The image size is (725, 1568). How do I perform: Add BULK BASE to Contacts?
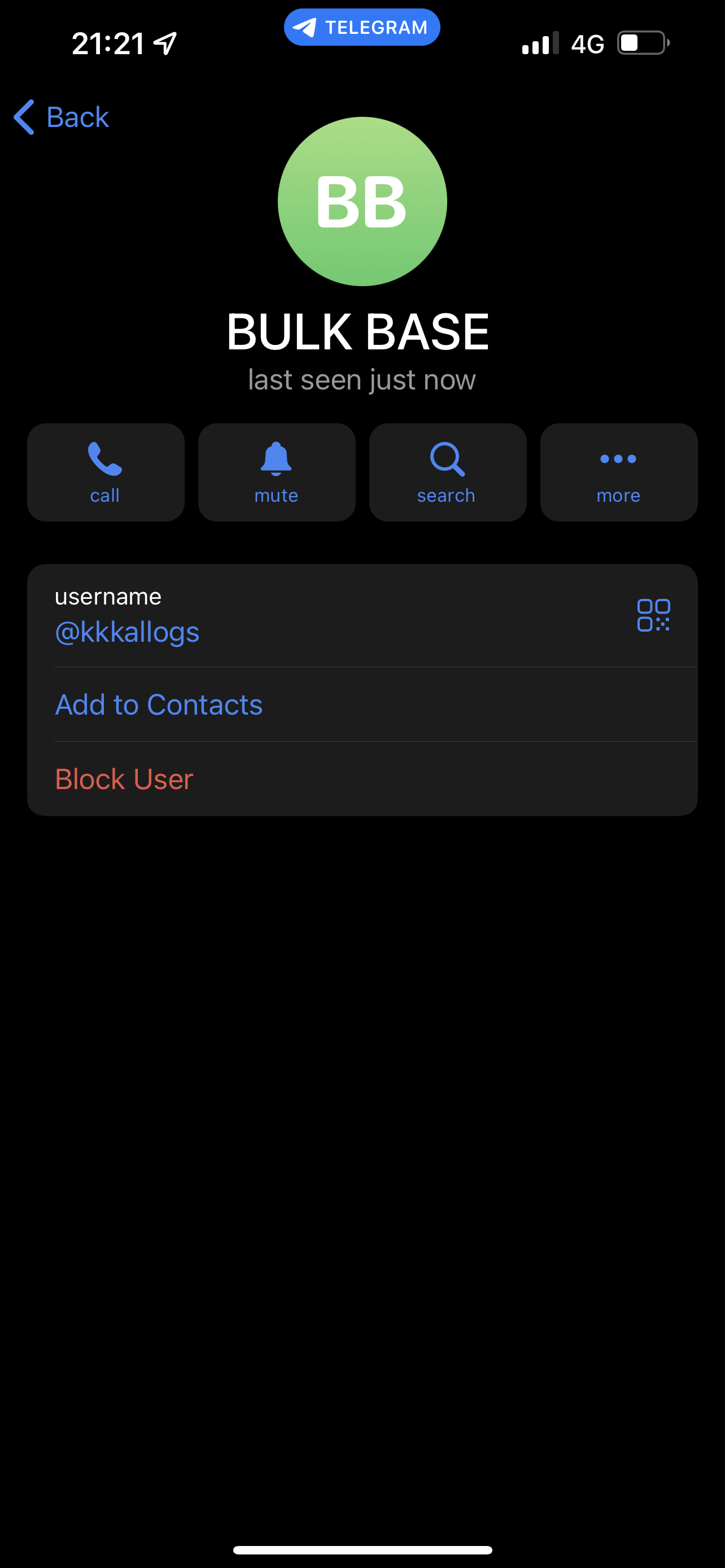pos(159,704)
